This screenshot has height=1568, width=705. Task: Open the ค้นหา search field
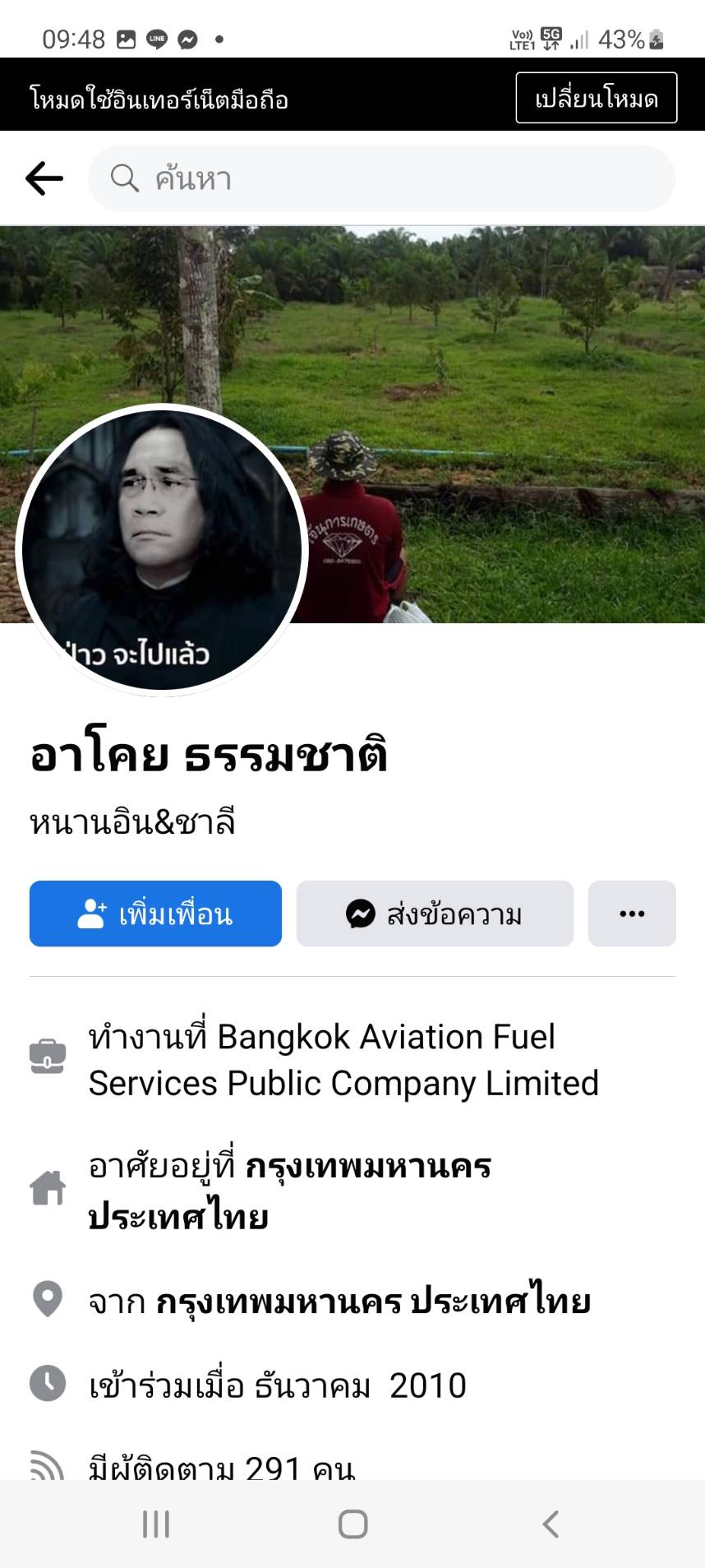381,178
